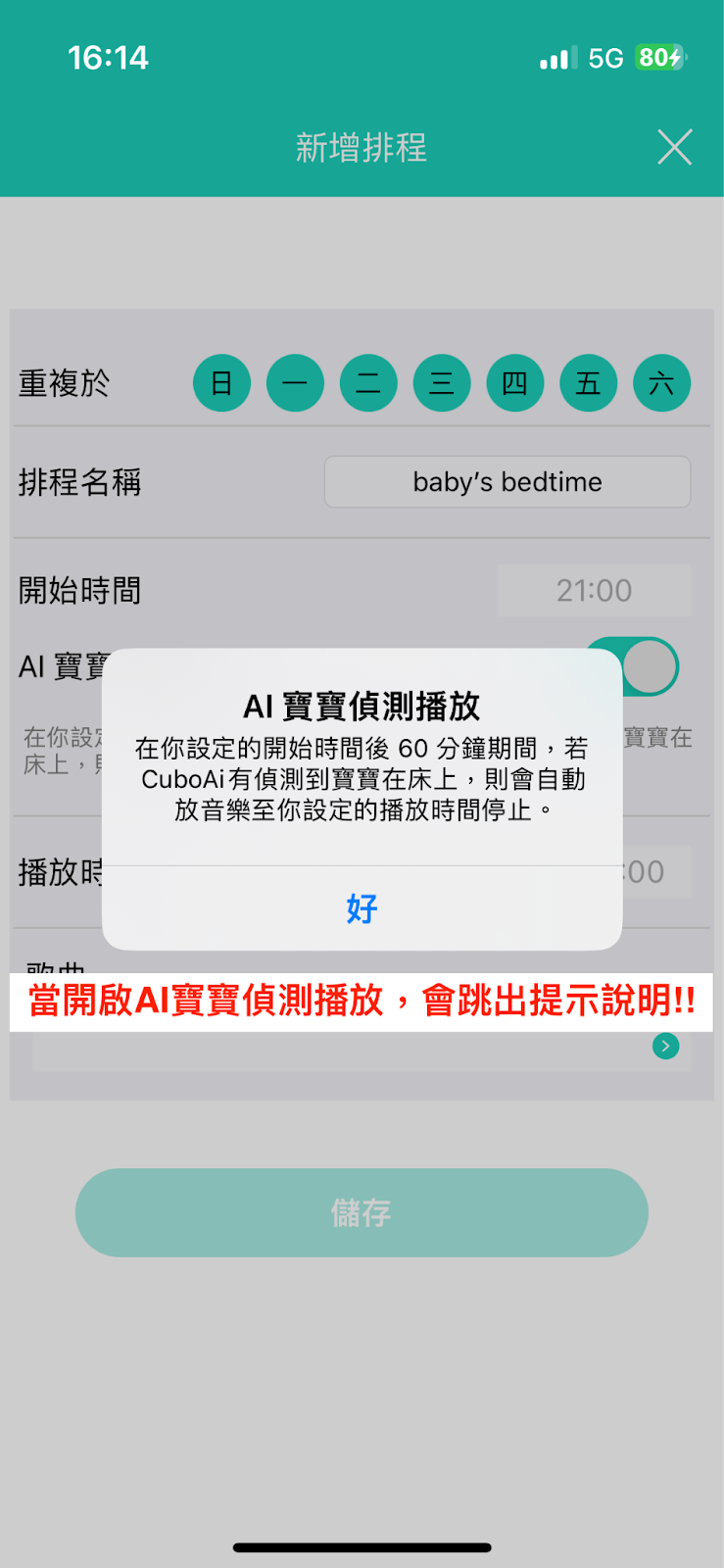The width and height of the screenshot is (724, 1568).
Task: Edit the schedule name baby's bedtime
Action: coord(507,482)
